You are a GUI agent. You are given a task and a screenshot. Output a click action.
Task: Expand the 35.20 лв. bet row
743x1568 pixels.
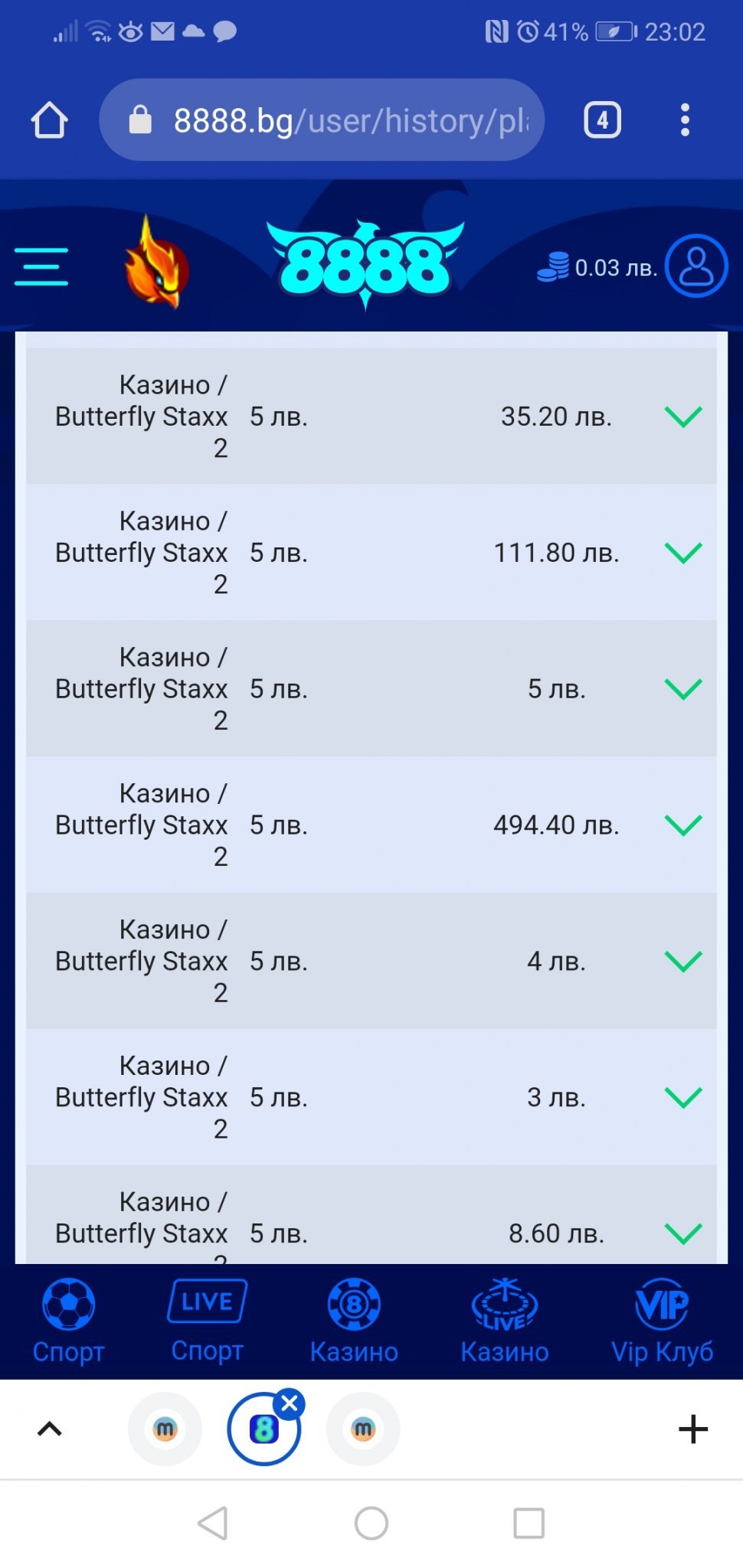tap(683, 417)
